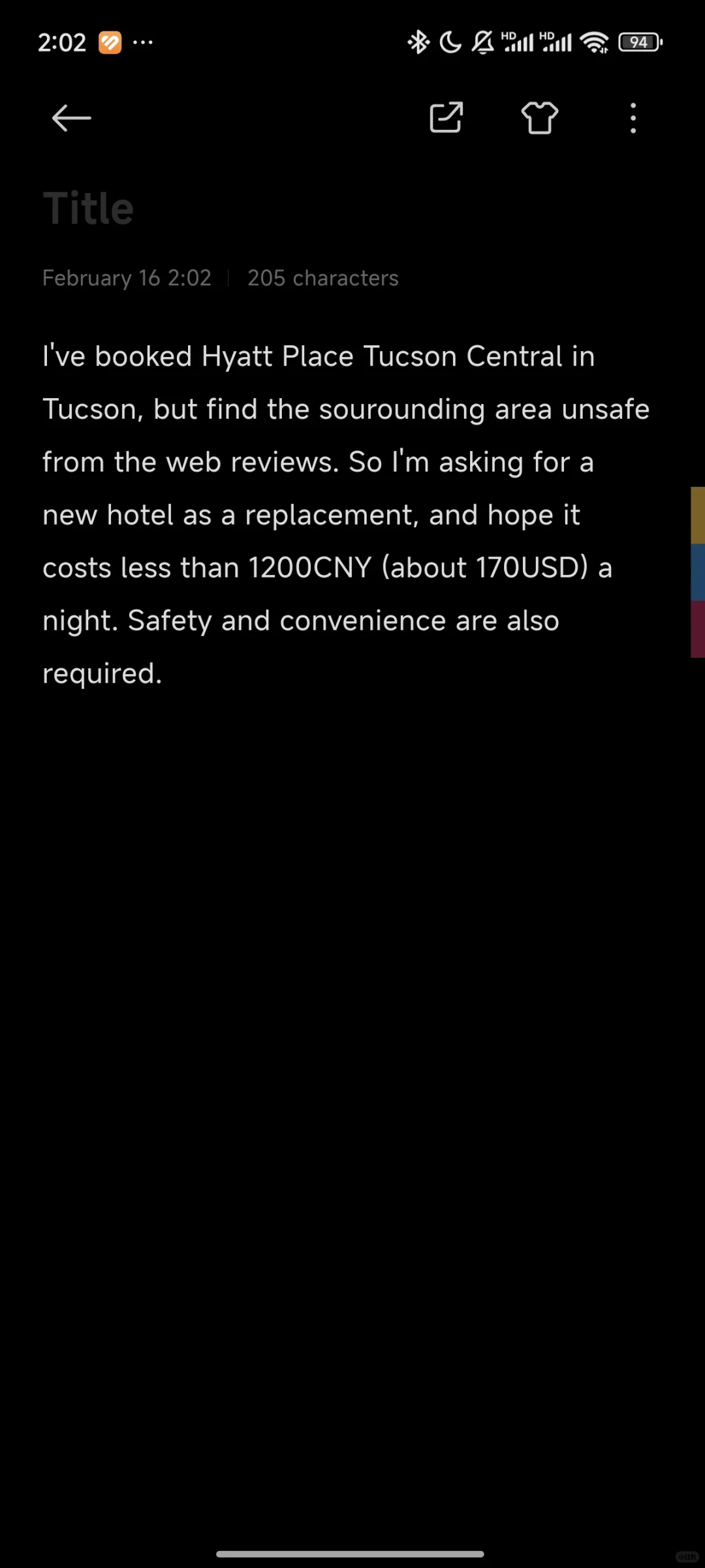Tap the Title placeholder to name the note

click(x=88, y=208)
